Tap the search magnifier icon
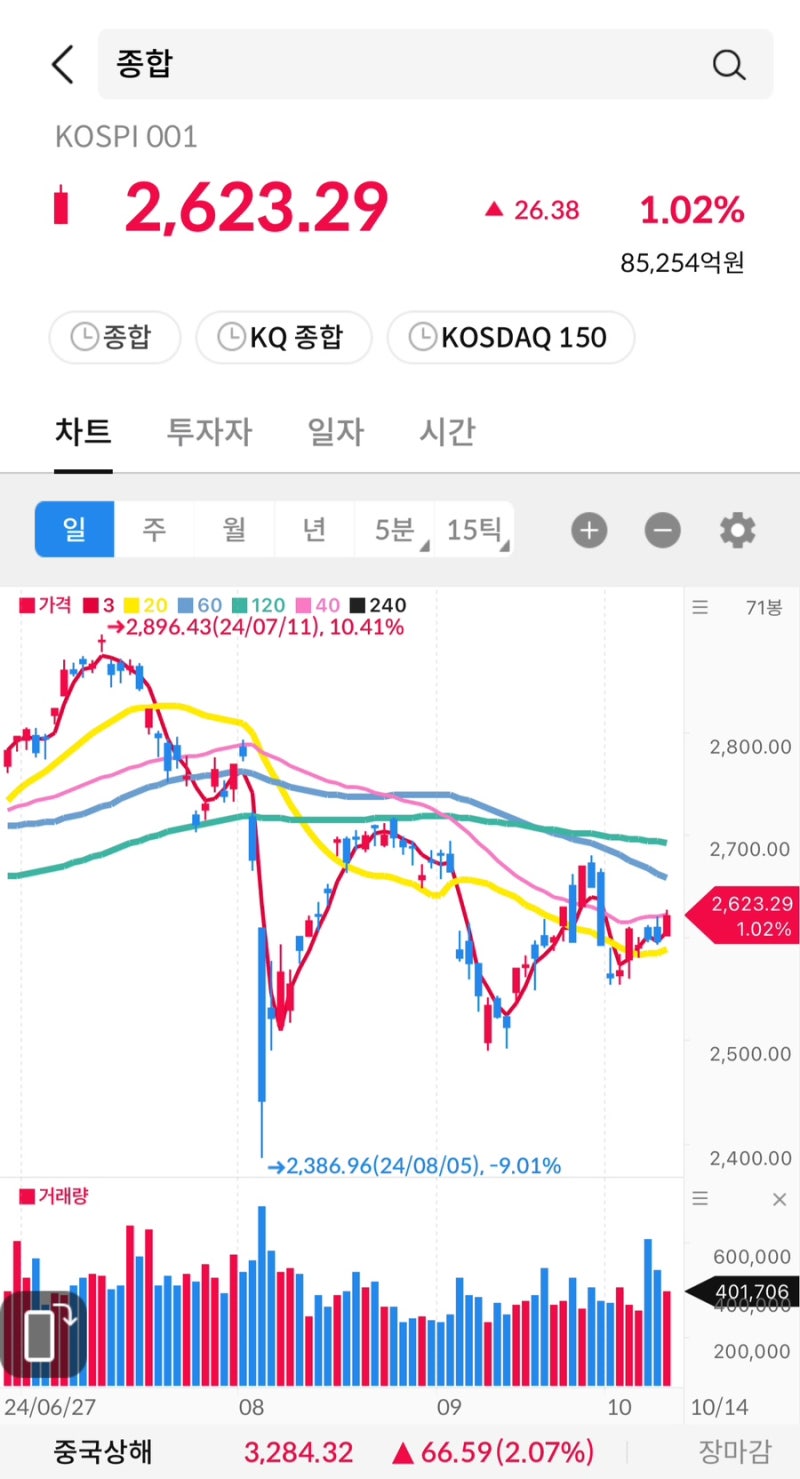The image size is (800, 1479). pos(729,64)
